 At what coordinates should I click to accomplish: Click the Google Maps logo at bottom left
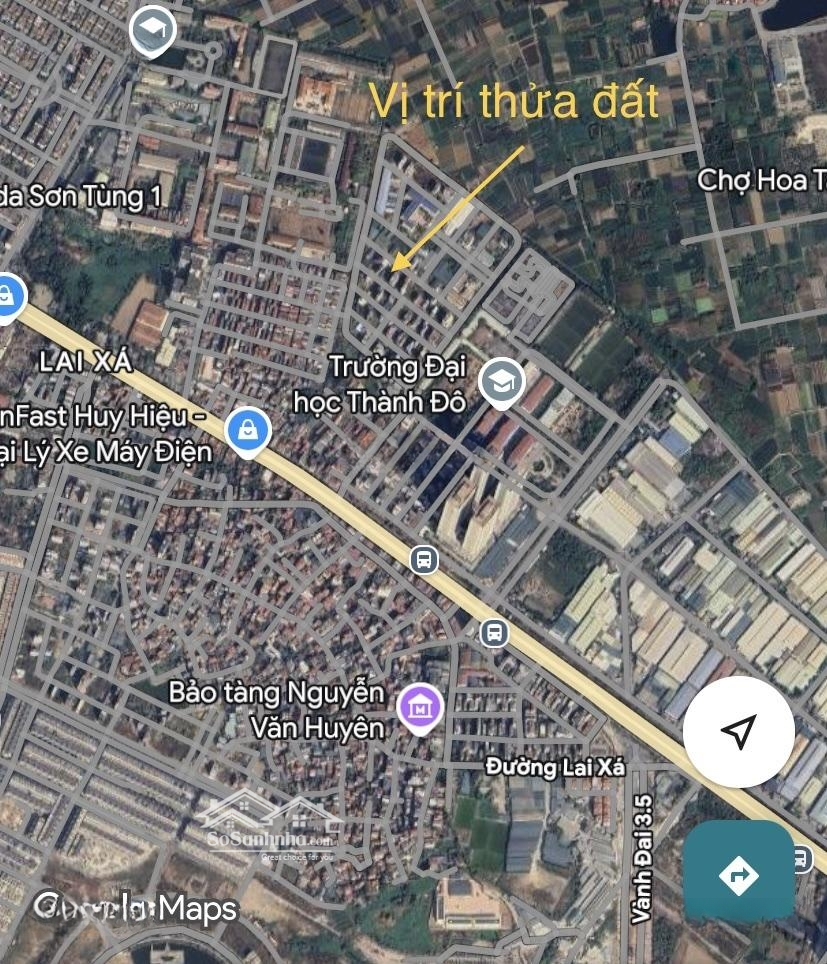(135, 908)
